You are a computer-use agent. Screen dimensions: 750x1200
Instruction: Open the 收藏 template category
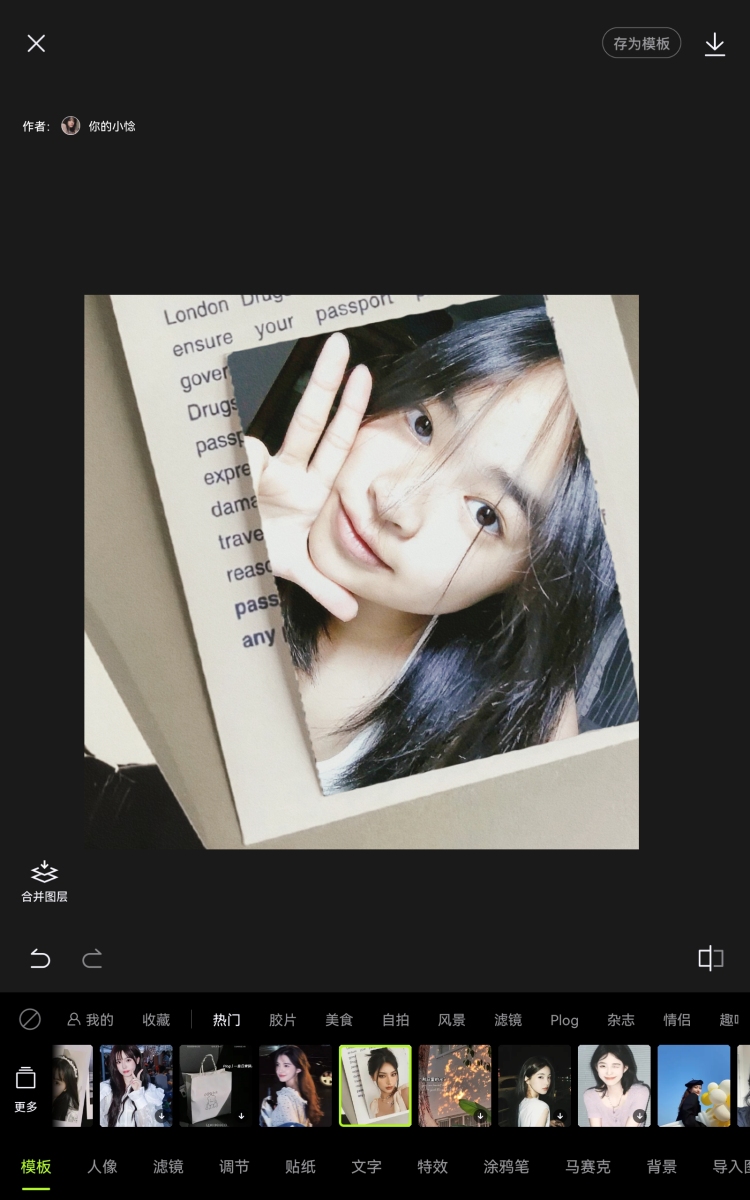point(156,1020)
